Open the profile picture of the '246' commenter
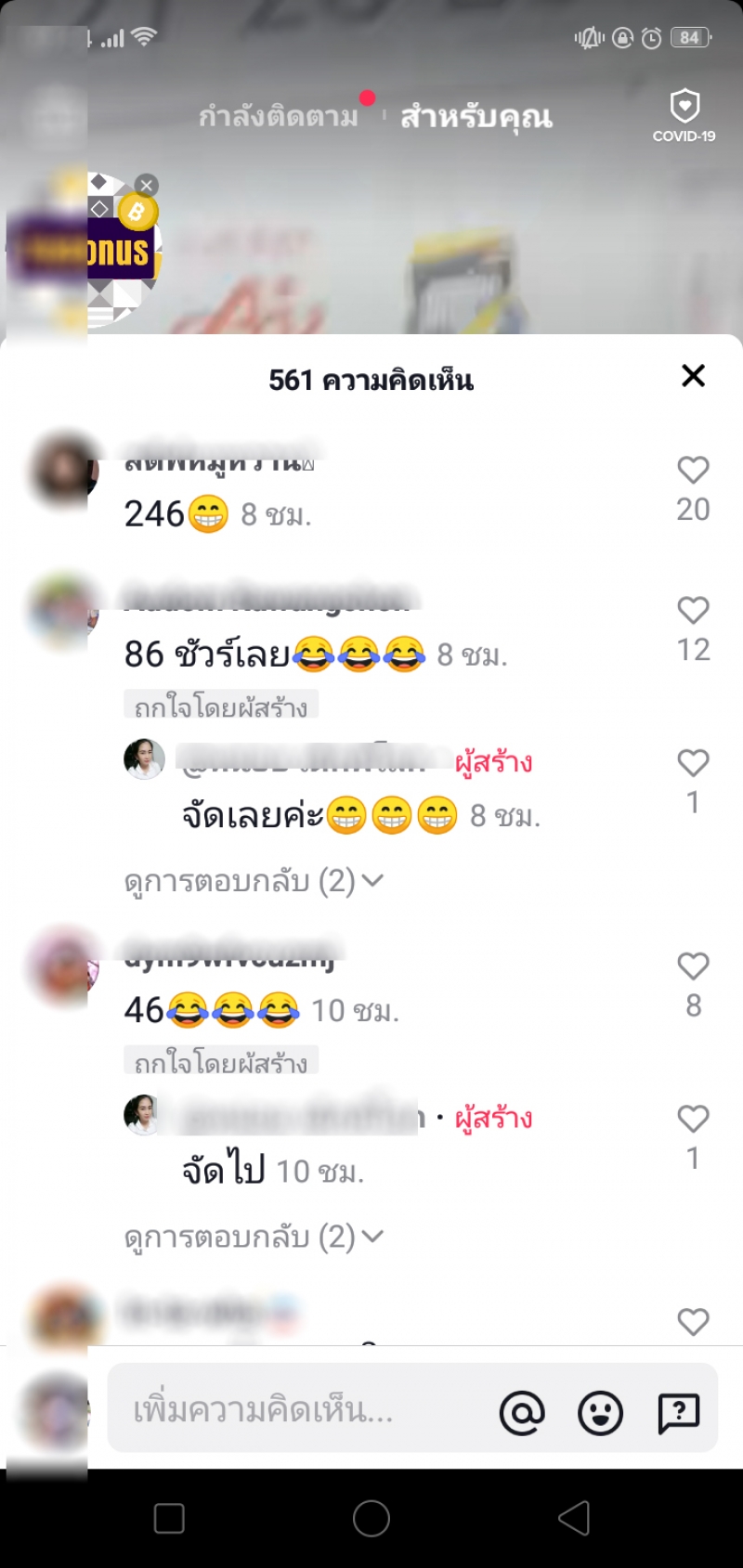743x1568 pixels. click(x=63, y=471)
